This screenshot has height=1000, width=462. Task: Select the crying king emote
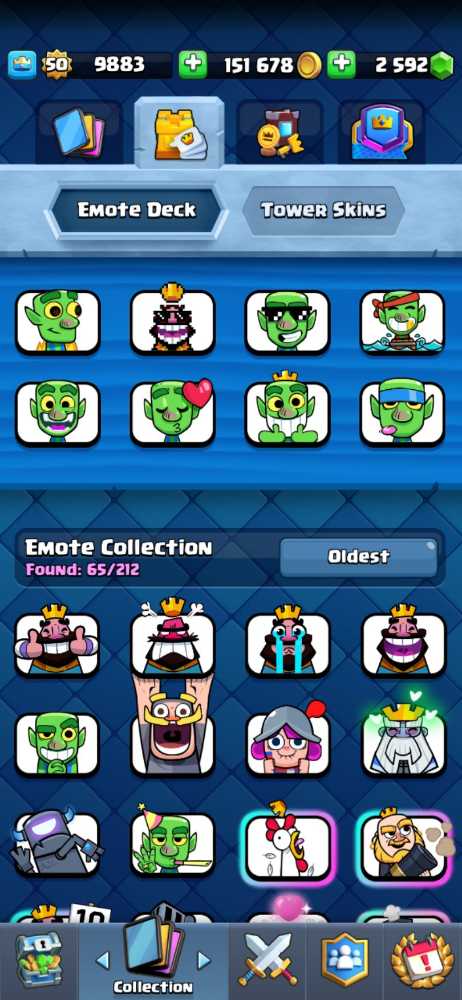point(288,641)
